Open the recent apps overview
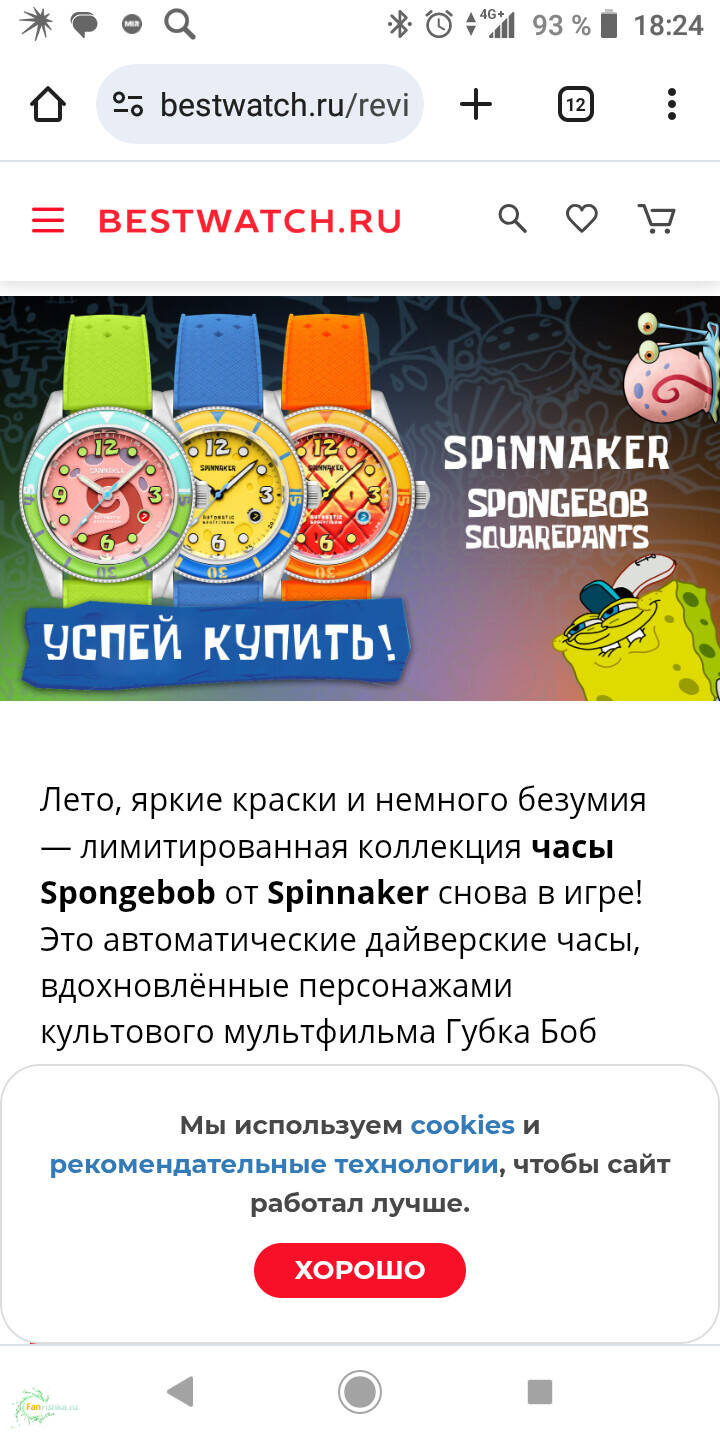The width and height of the screenshot is (720, 1440). pyautogui.click(x=540, y=1391)
